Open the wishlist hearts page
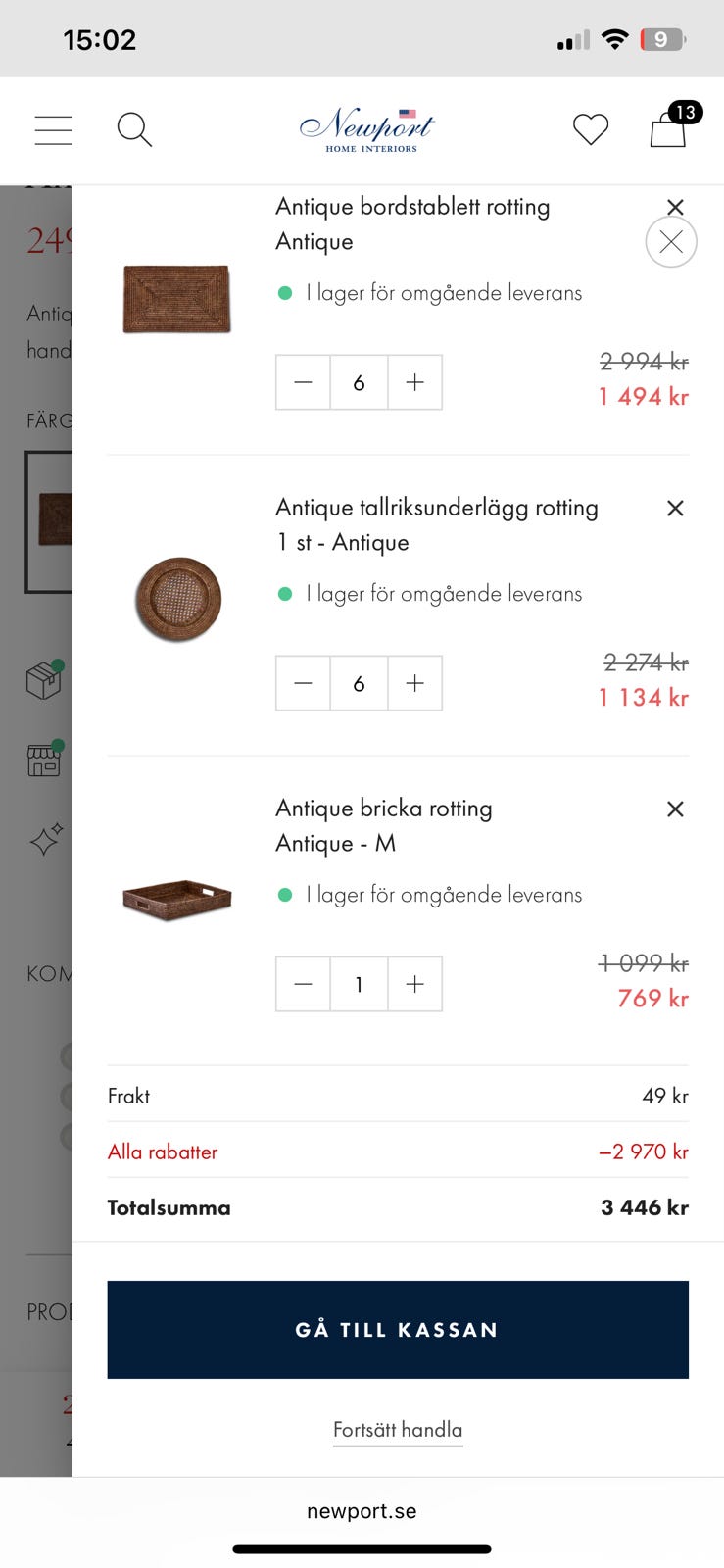Image resolution: width=724 pixels, height=1568 pixels. [590, 128]
